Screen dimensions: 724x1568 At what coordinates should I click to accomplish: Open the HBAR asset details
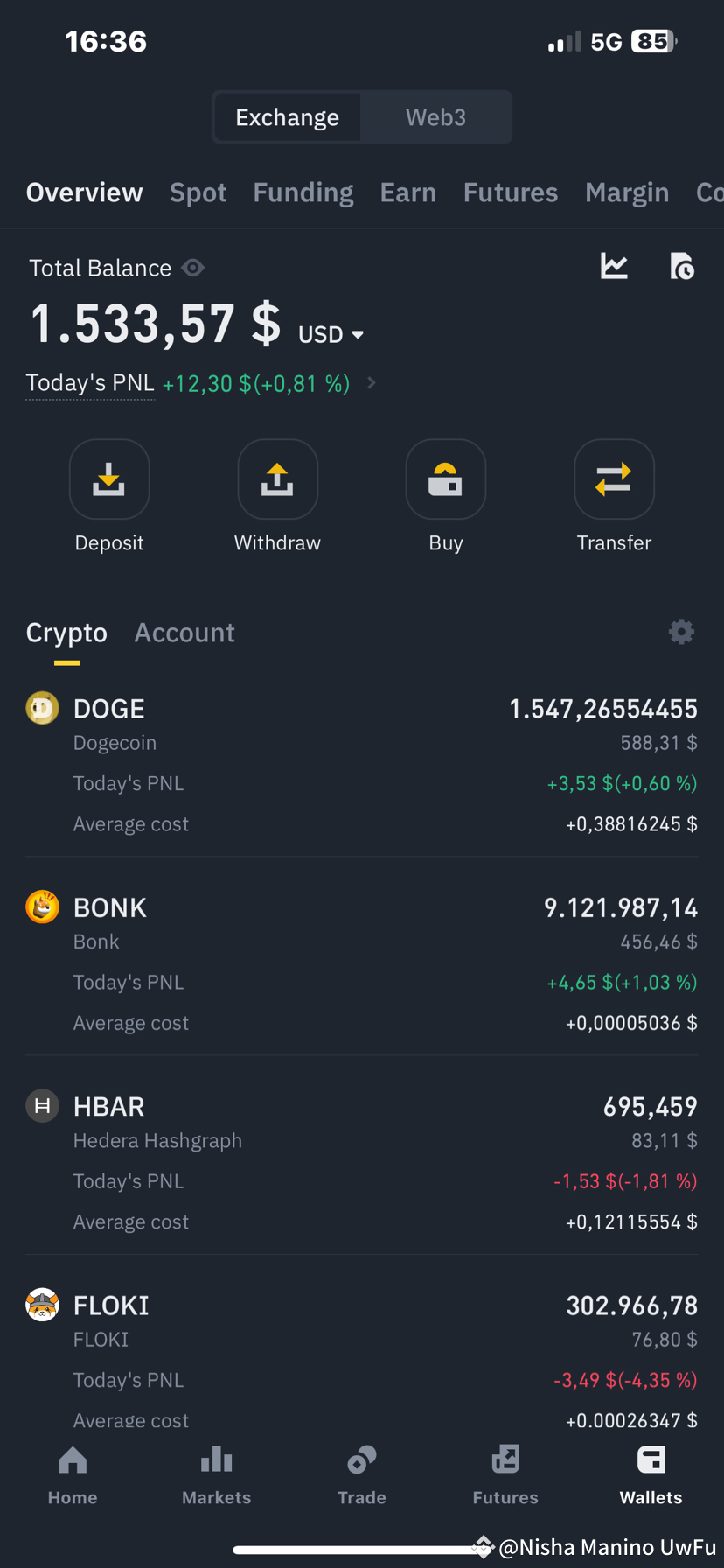tap(361, 1164)
